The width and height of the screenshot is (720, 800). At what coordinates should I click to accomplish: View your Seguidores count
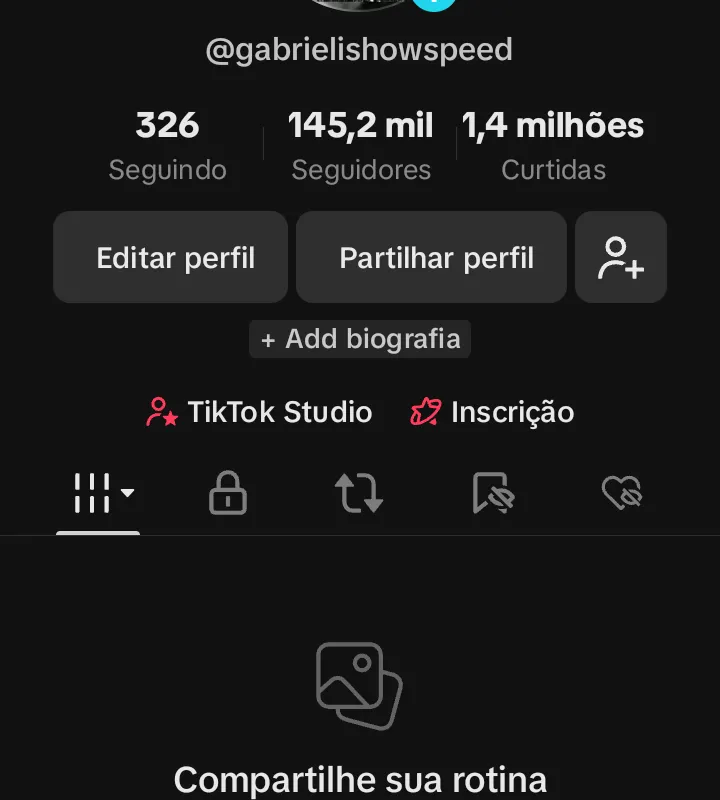(x=360, y=143)
